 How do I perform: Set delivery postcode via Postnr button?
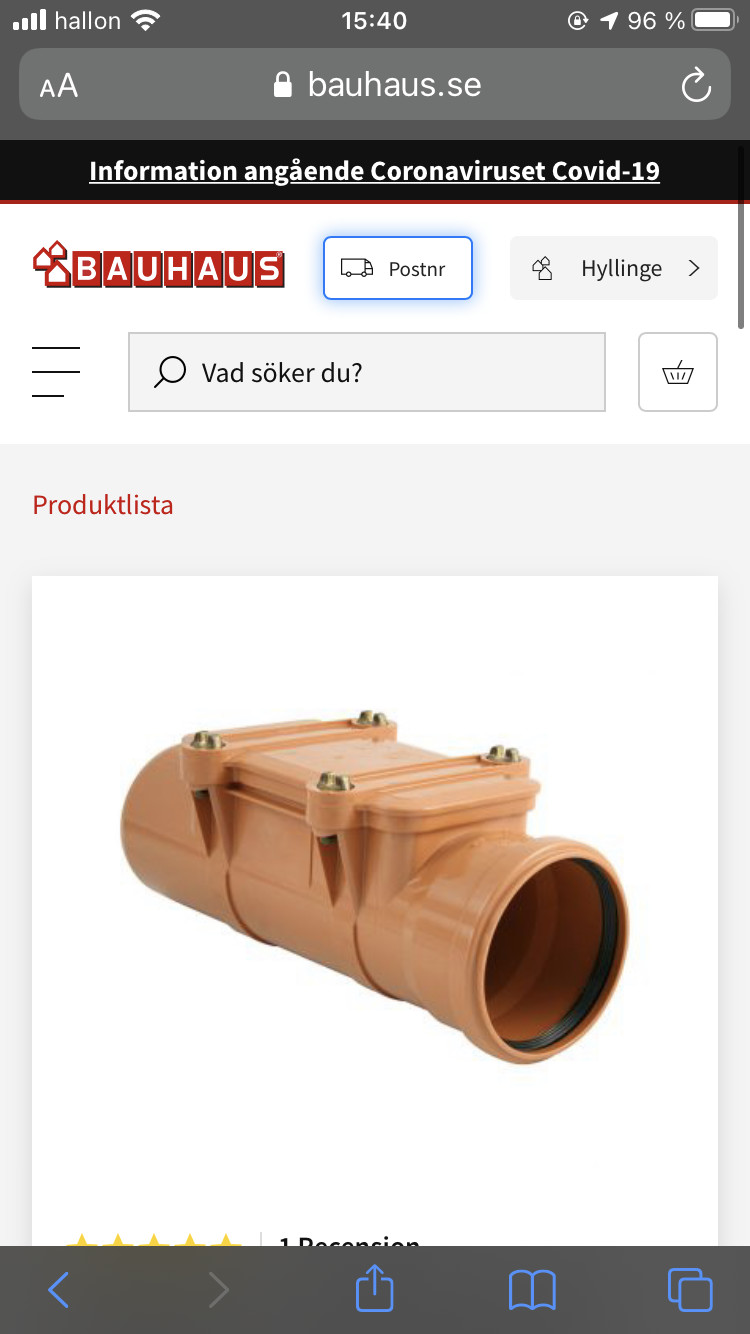tap(397, 268)
